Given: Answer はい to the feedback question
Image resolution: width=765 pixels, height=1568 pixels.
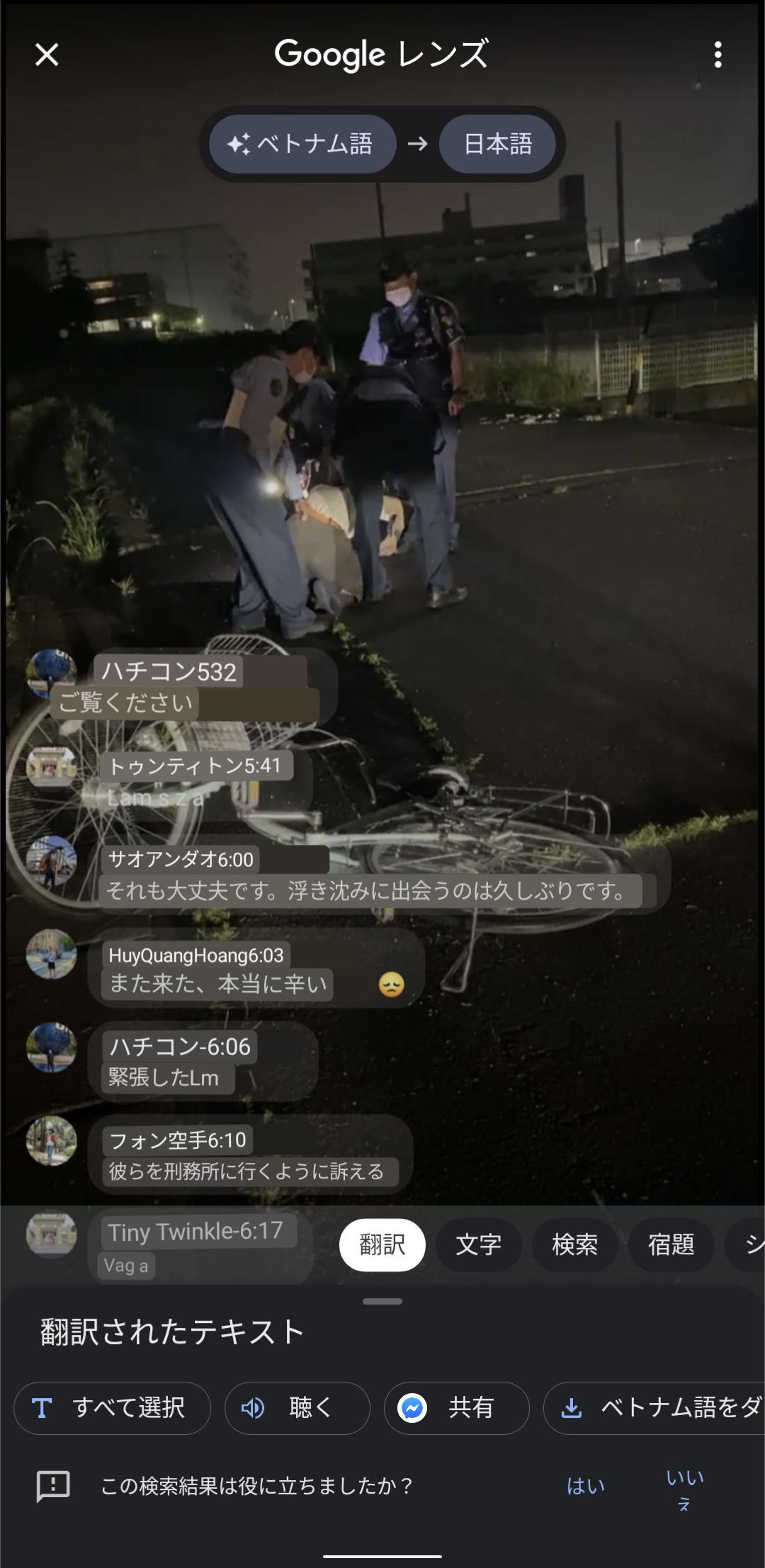Looking at the screenshot, I should tap(586, 1486).
